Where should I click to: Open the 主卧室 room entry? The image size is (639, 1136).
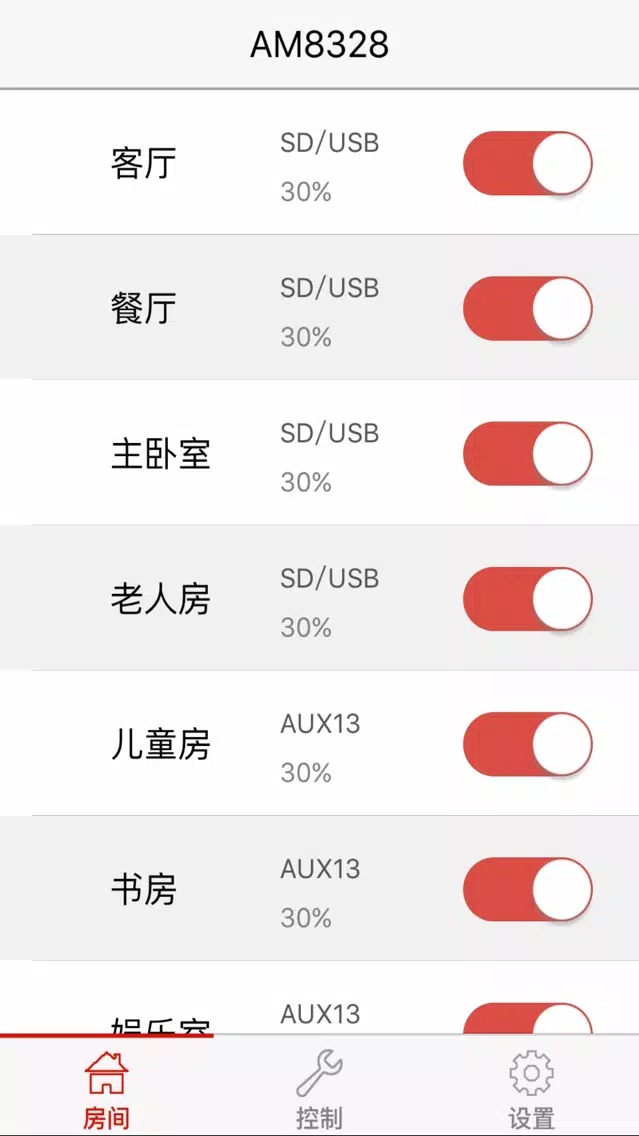coord(320,453)
